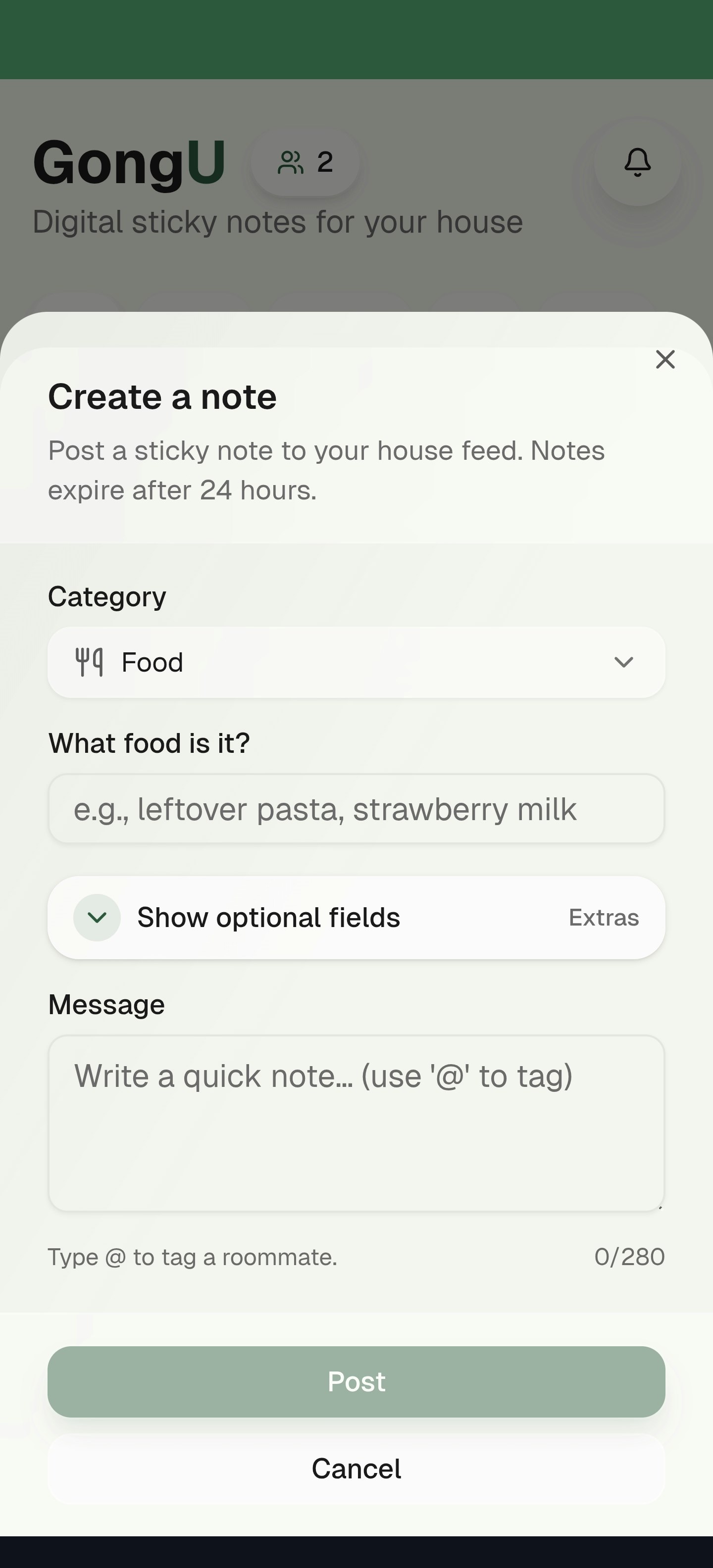Viewport: 713px width, 1568px height.
Task: Click the green U in GongU
Action: click(x=207, y=162)
